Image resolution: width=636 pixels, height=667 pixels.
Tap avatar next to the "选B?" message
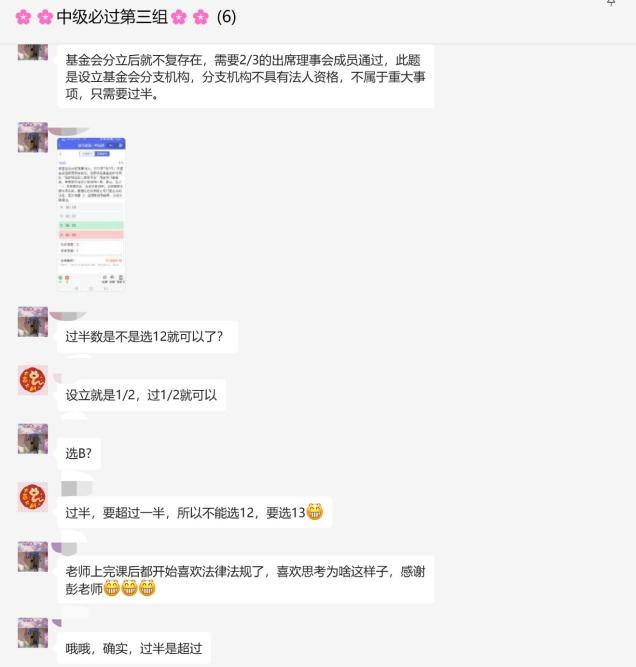click(x=33, y=439)
